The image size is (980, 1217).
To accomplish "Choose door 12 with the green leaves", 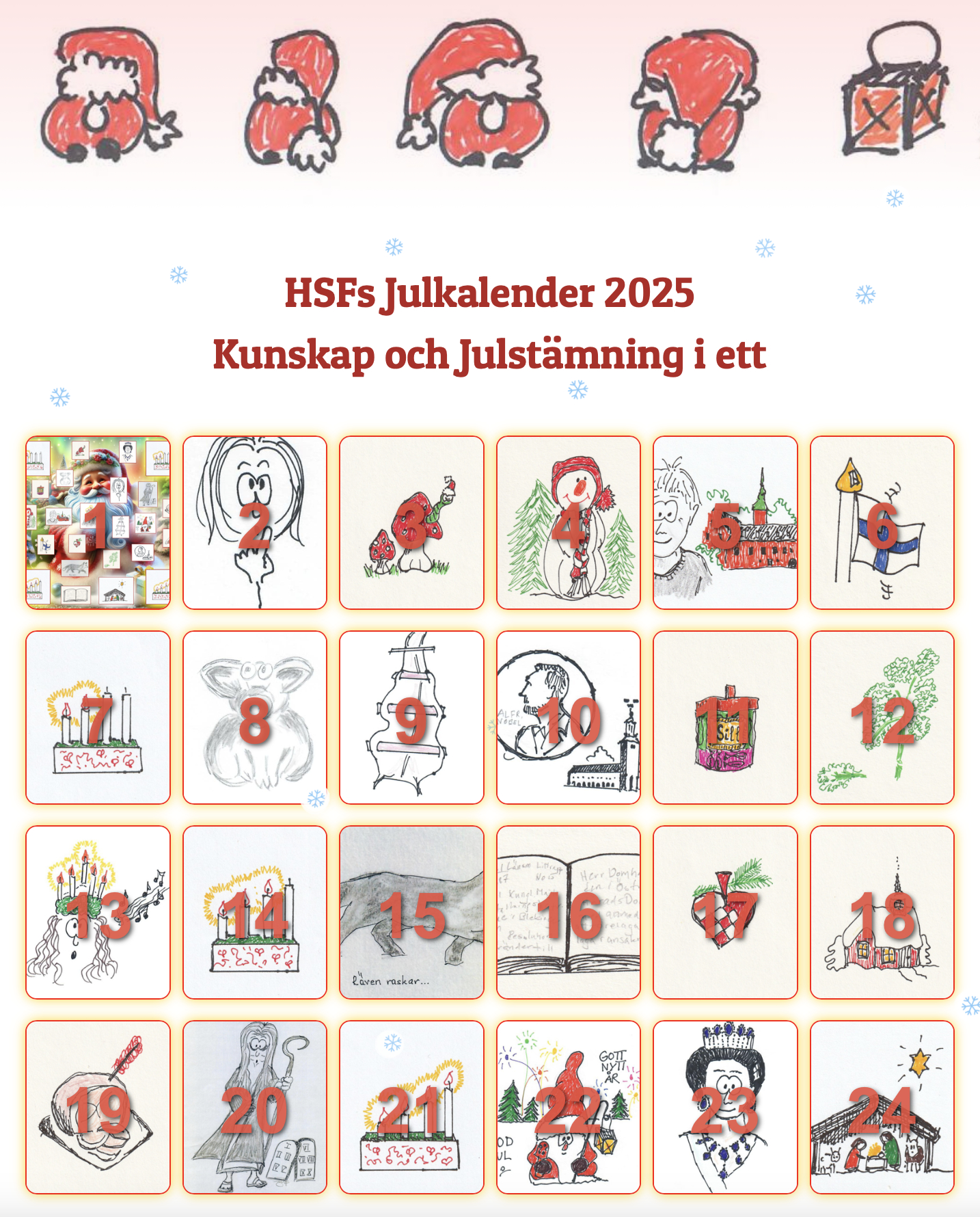I will coord(882,718).
